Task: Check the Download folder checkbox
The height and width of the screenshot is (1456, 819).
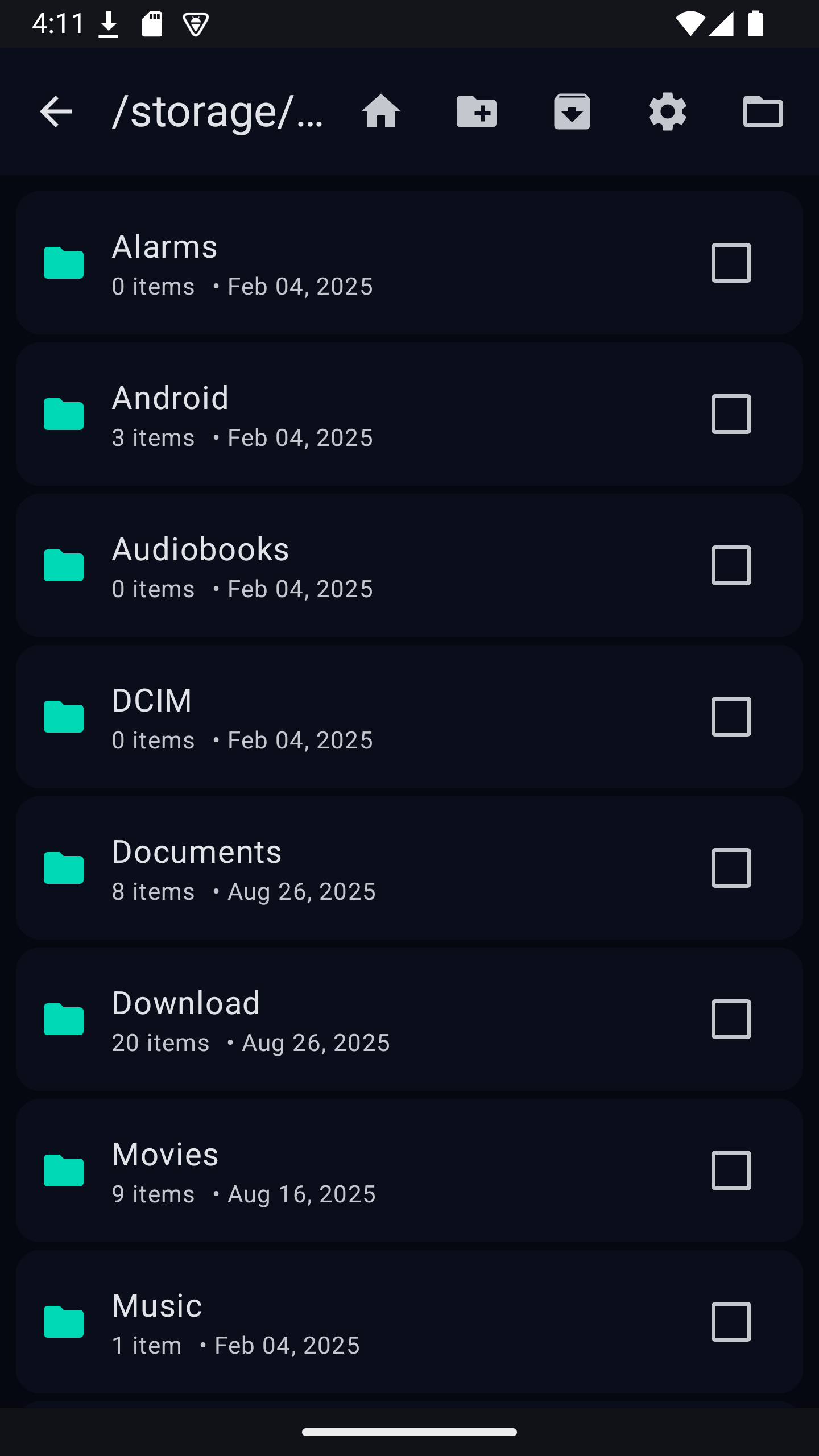Action: pyautogui.click(x=731, y=1020)
